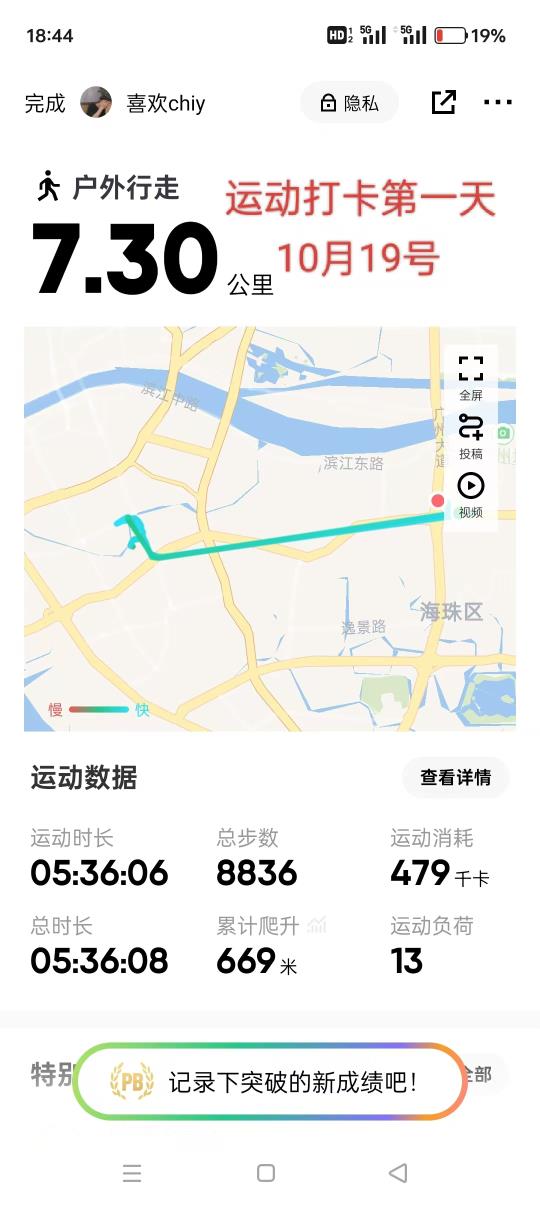Go back with system back button

click(x=398, y=1173)
